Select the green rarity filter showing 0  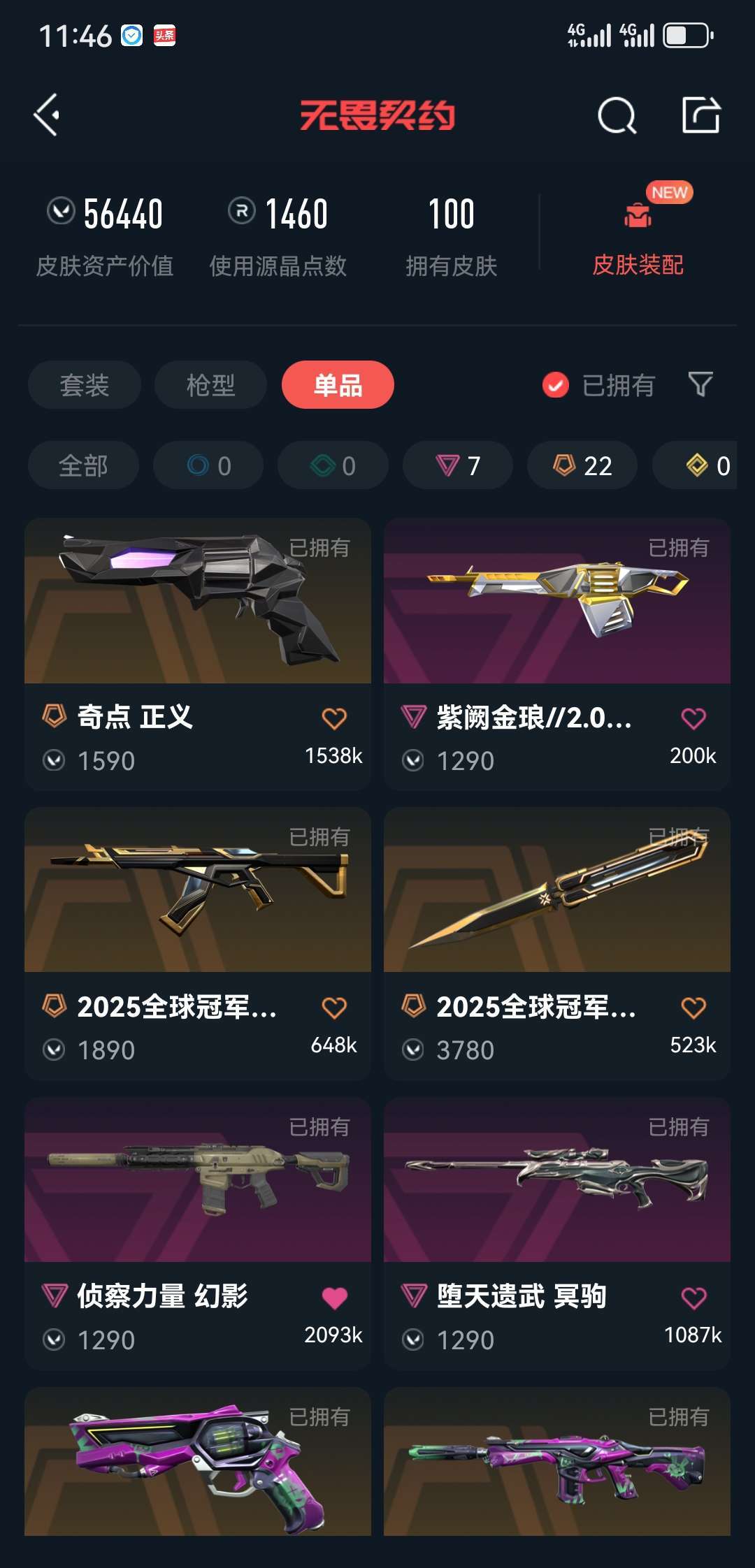click(332, 465)
